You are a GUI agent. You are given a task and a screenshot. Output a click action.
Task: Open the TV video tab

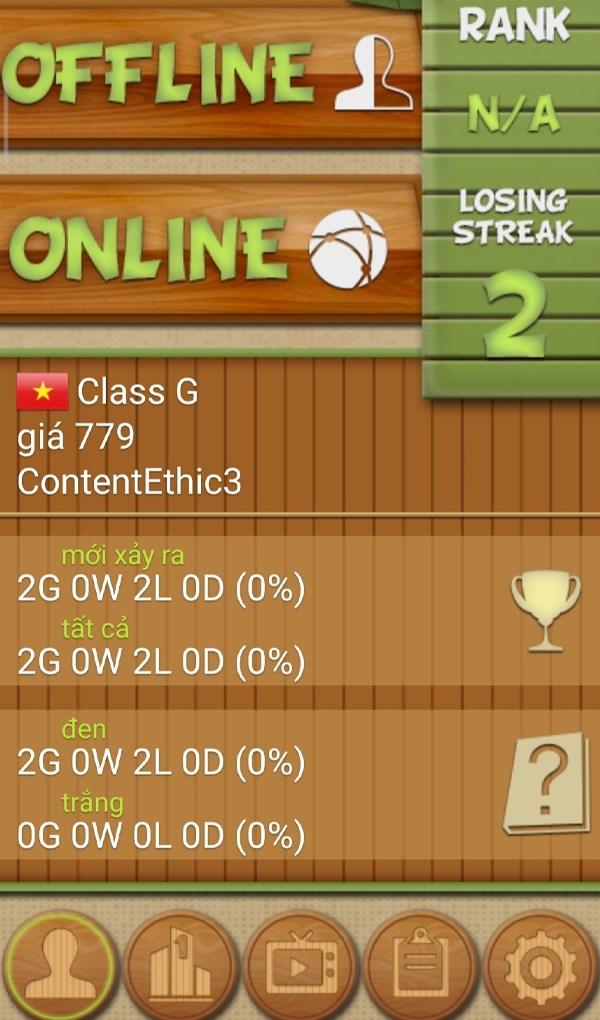[x=300, y=966]
